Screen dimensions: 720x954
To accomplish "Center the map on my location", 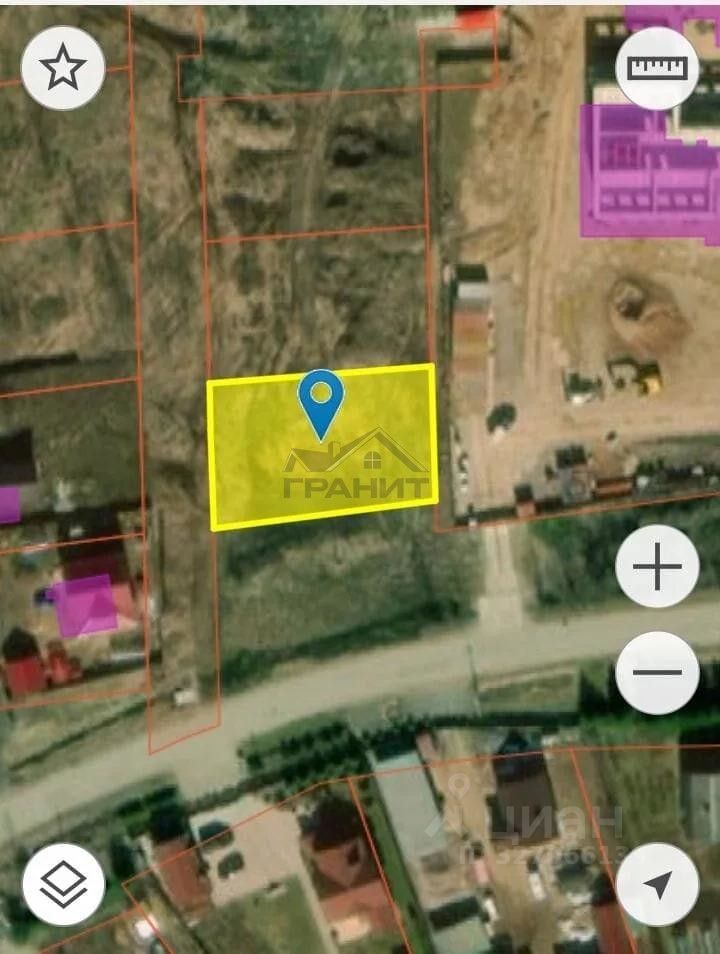I will point(657,884).
